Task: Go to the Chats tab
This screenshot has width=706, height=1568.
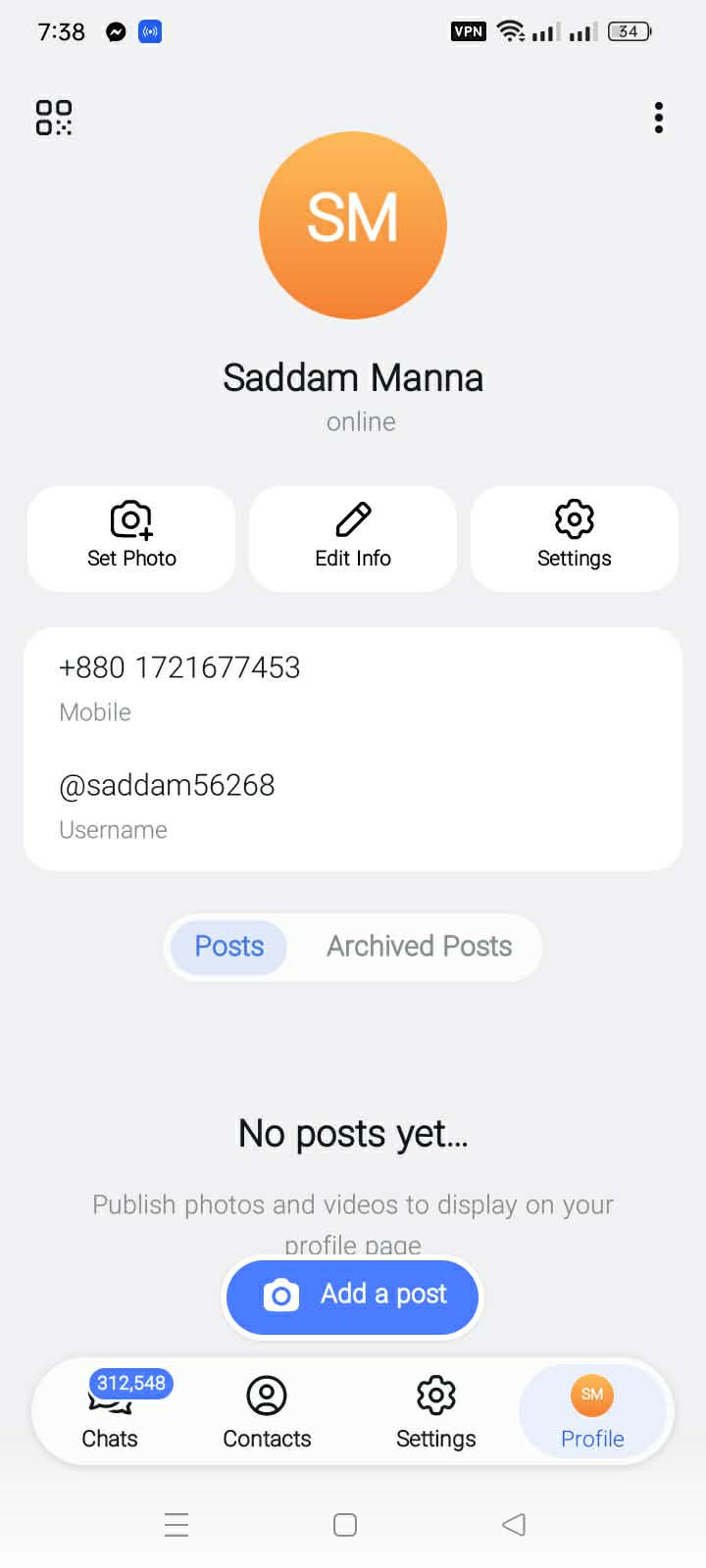Action: (x=110, y=1411)
